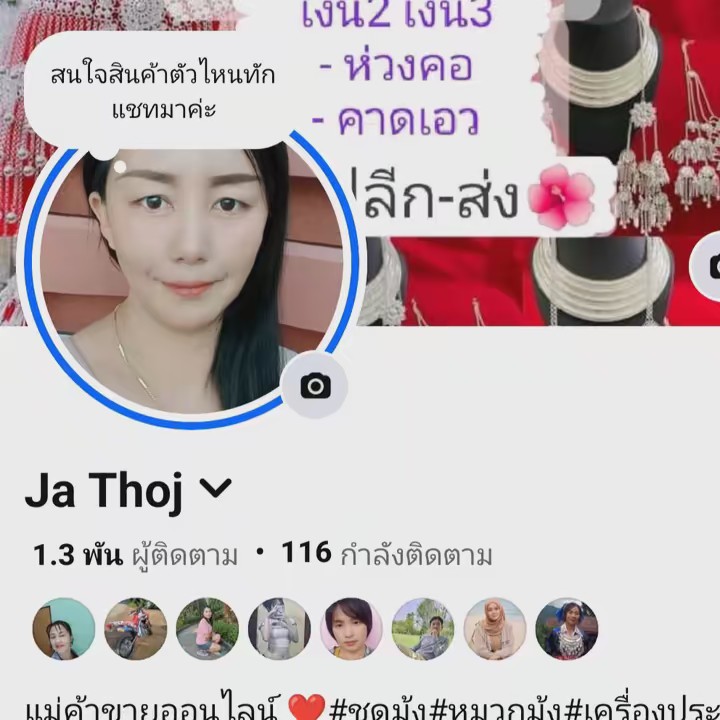Open the friend avatar with pink background

pyautogui.click(x=351, y=629)
